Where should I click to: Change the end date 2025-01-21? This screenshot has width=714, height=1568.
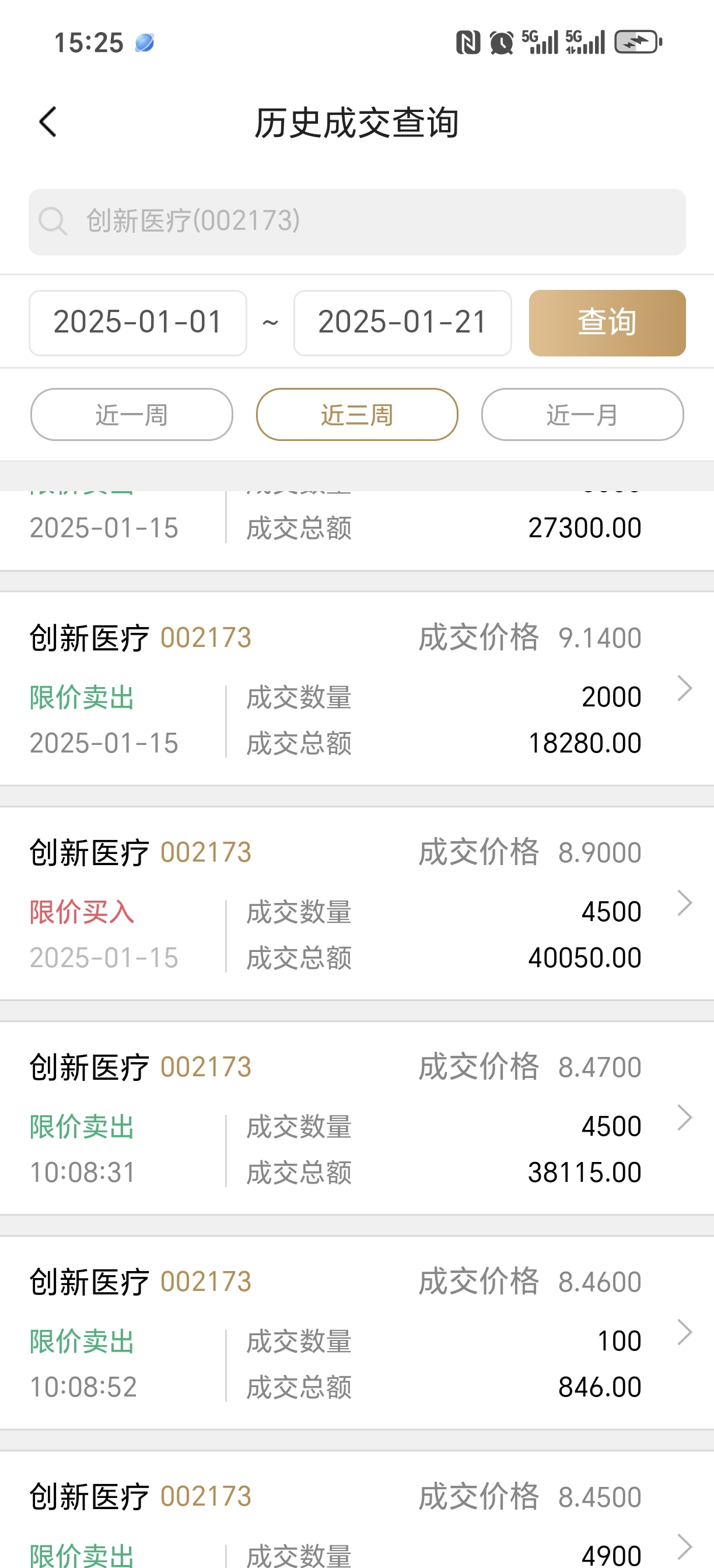402,323
